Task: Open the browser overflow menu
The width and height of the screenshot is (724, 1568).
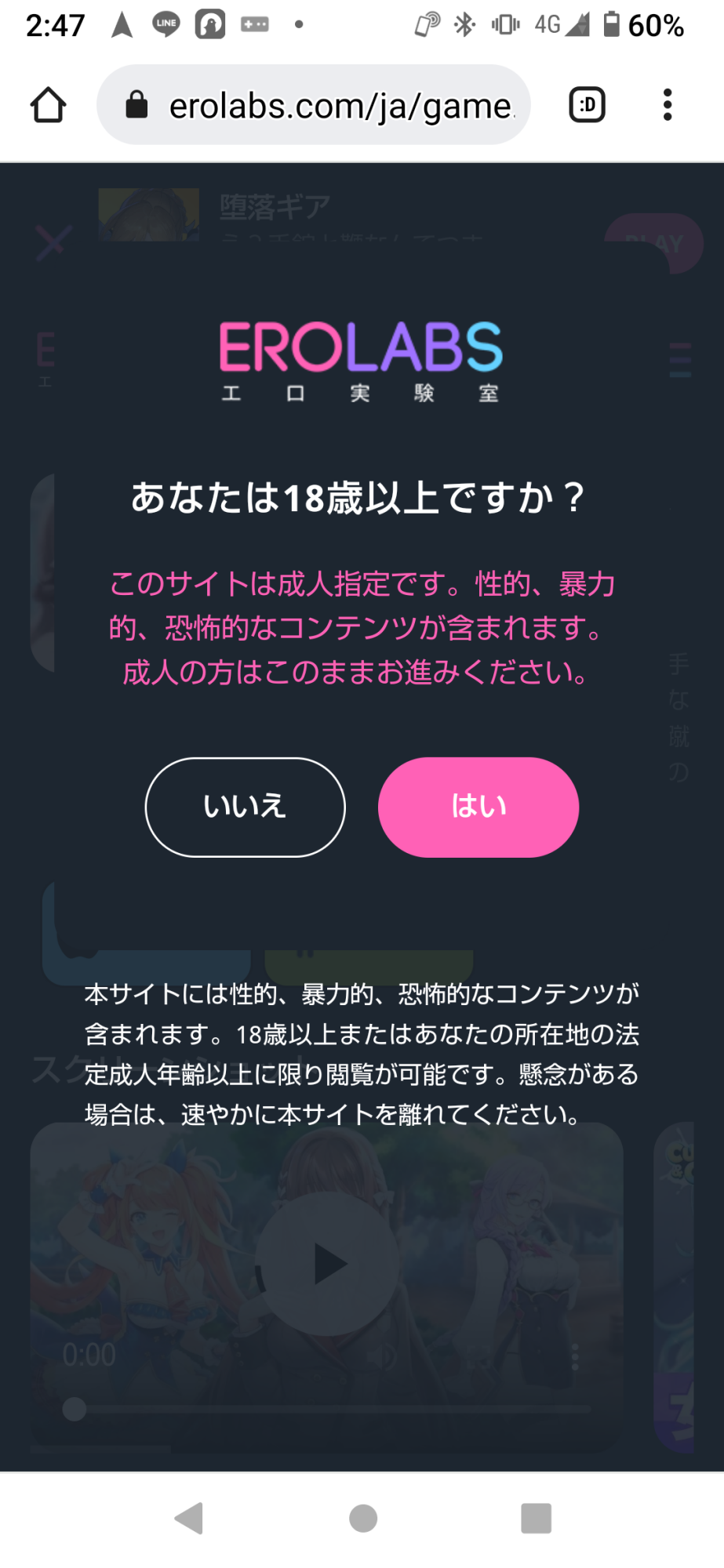Action: [x=668, y=105]
